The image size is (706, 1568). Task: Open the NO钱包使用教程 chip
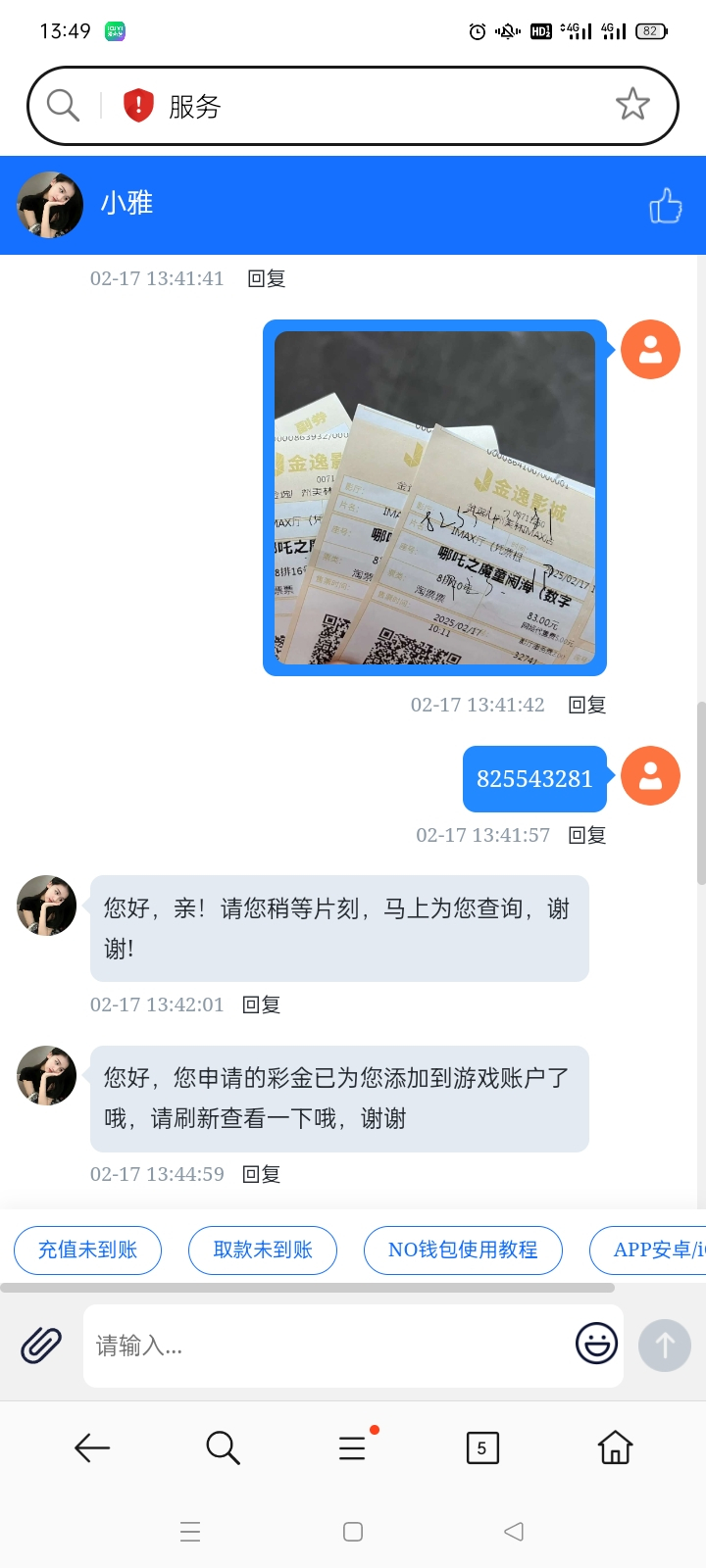pos(463,1249)
